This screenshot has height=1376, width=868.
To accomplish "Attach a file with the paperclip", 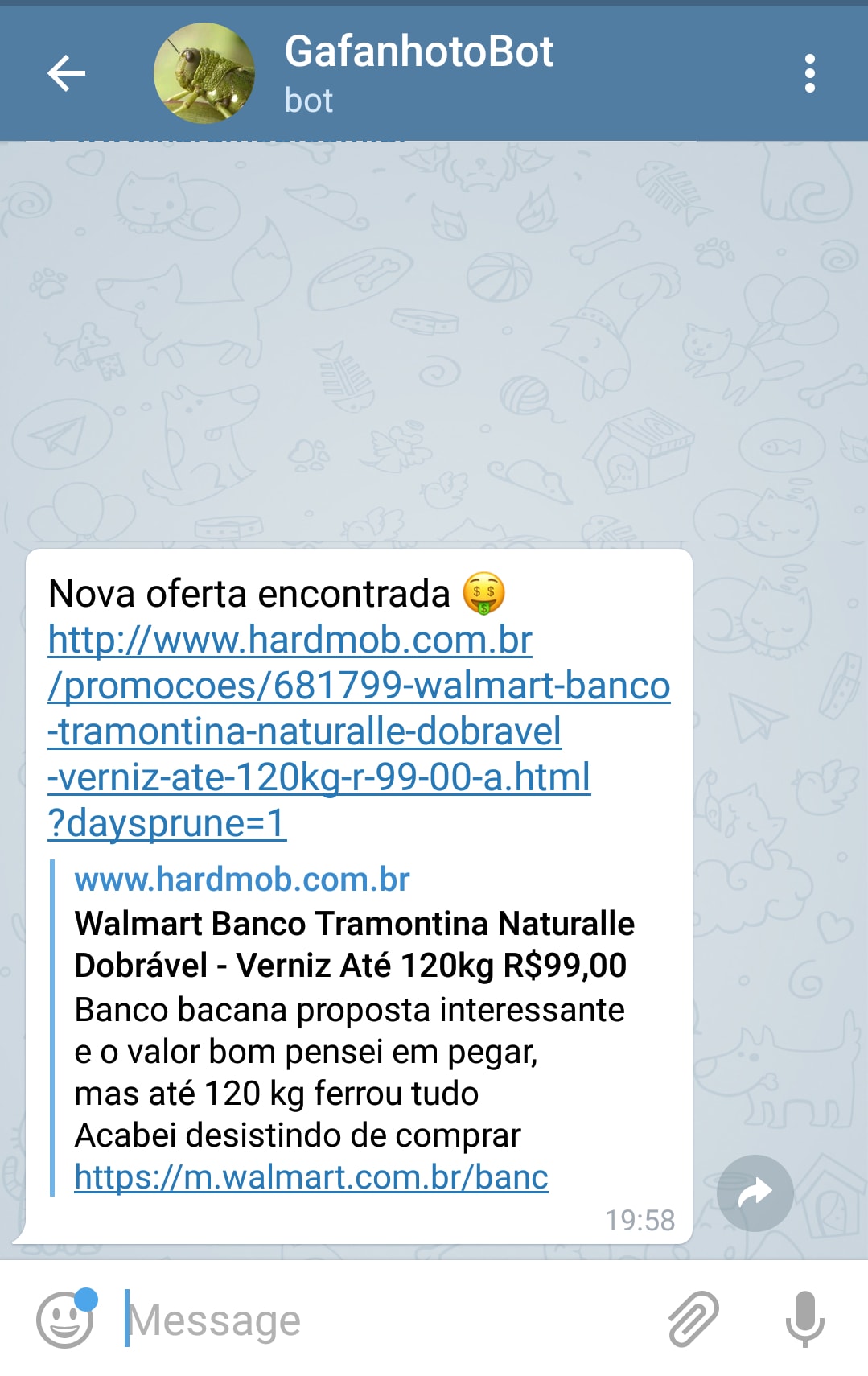I will (x=693, y=1319).
